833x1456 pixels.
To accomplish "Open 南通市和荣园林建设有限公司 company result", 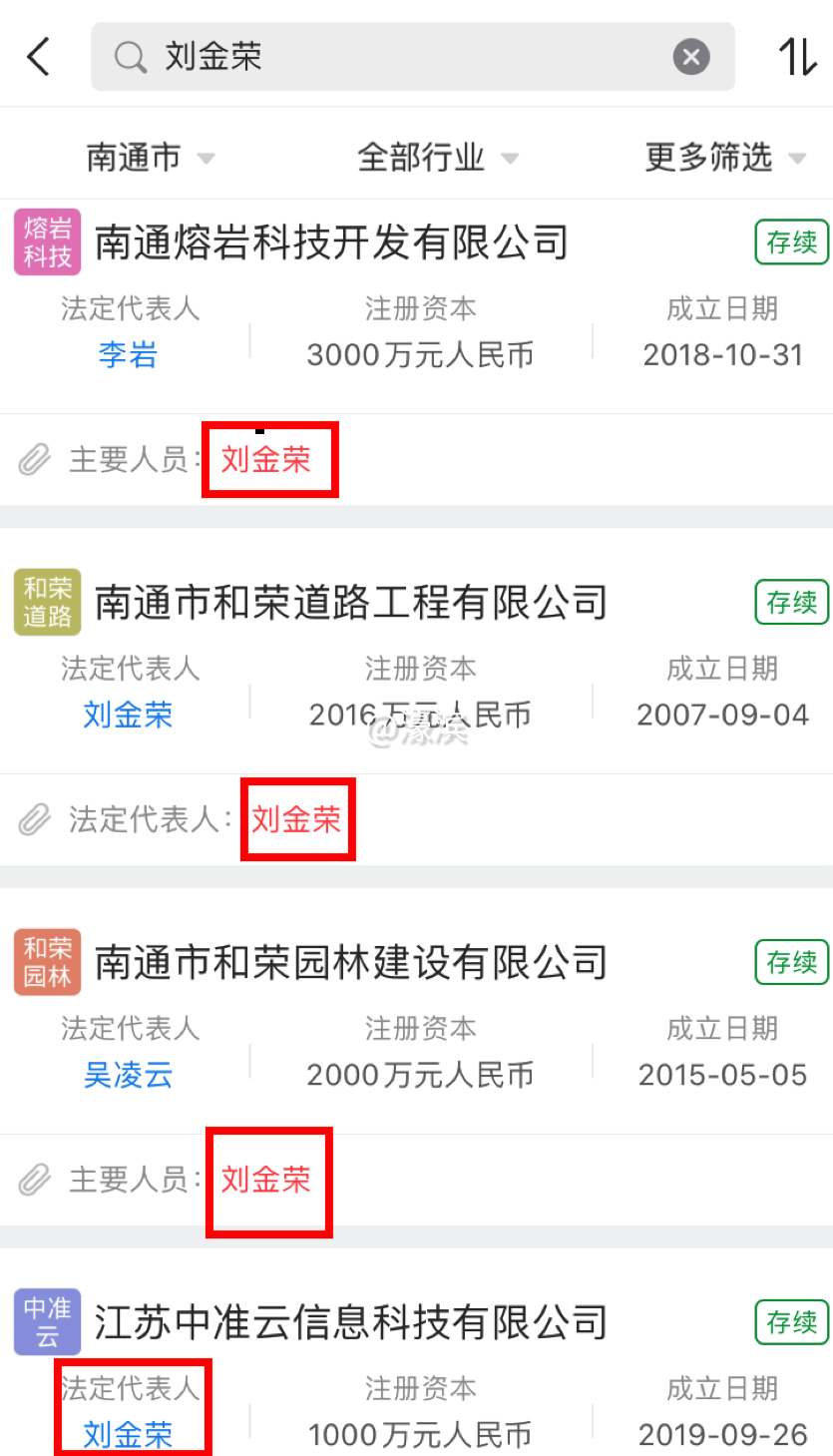I will coord(351,963).
